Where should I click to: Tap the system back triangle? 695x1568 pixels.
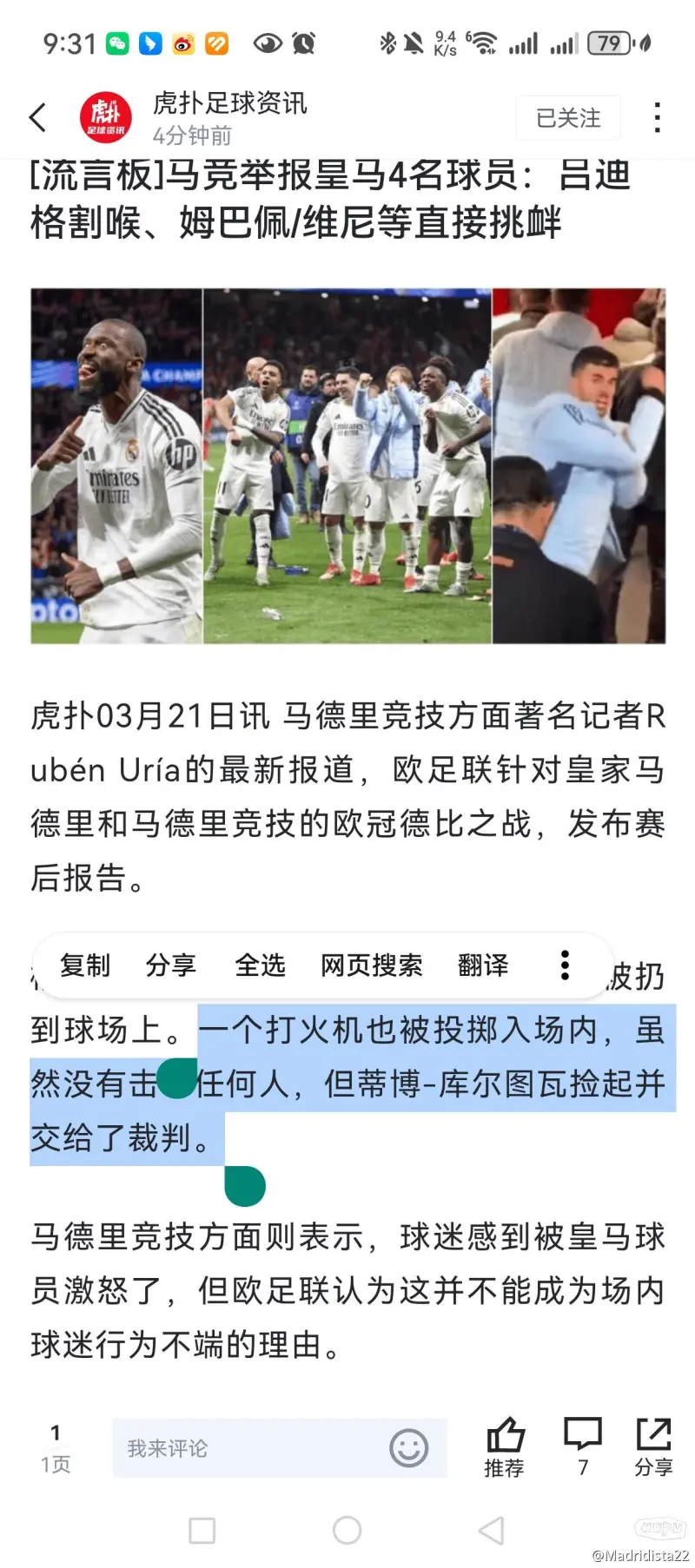click(x=491, y=1530)
